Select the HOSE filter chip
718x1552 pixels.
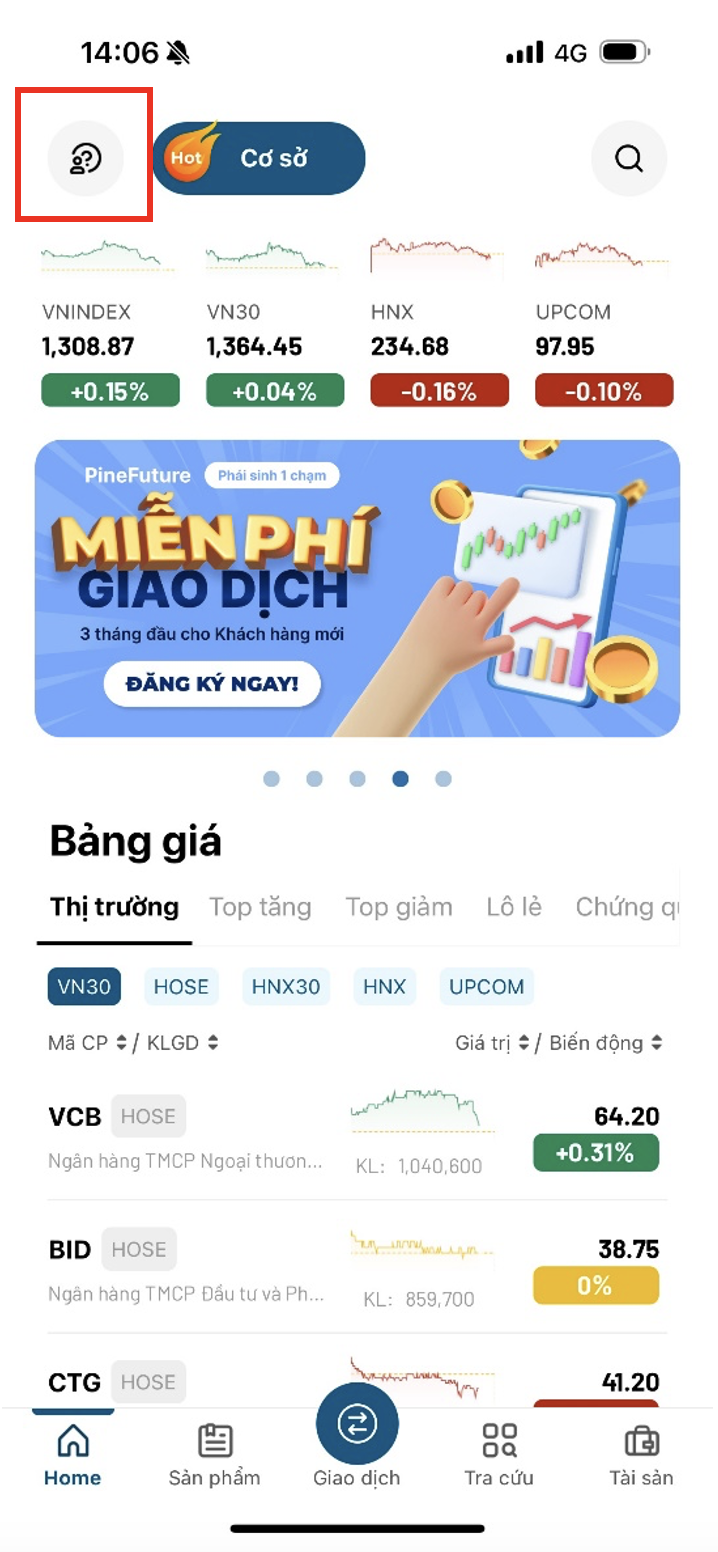point(181,987)
